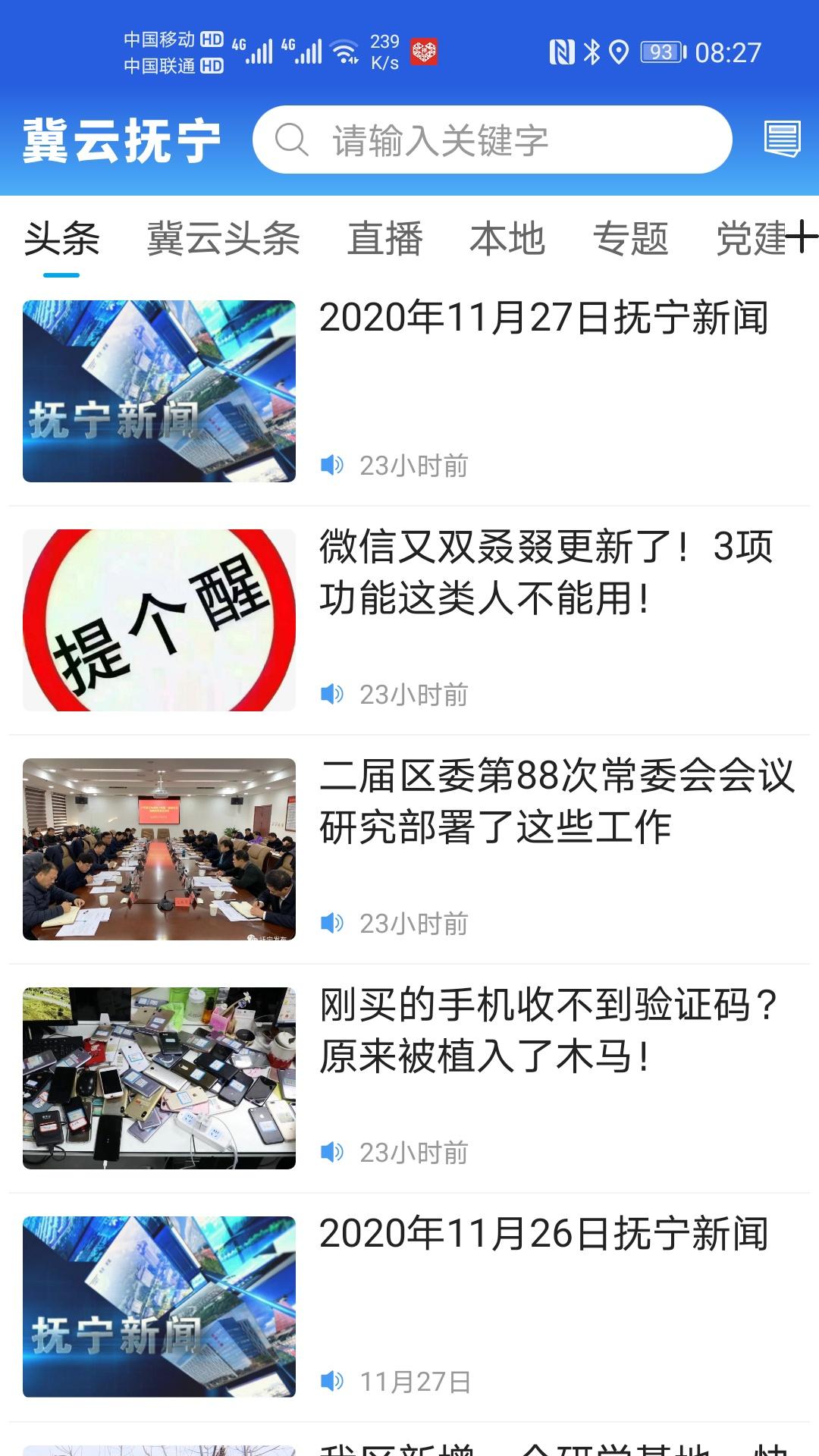Open the 专题 channel section
Screen dimensions: 819x1456
[x=633, y=239]
